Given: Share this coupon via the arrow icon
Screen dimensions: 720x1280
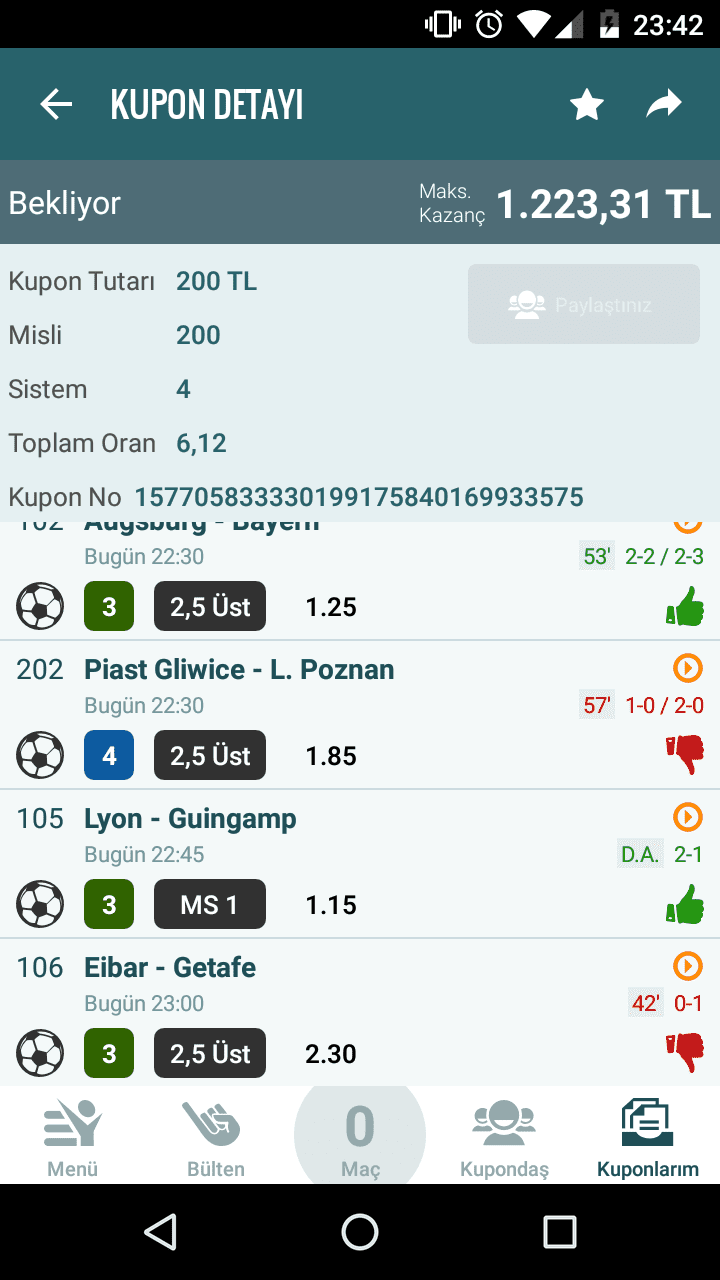Looking at the screenshot, I should 663,104.
